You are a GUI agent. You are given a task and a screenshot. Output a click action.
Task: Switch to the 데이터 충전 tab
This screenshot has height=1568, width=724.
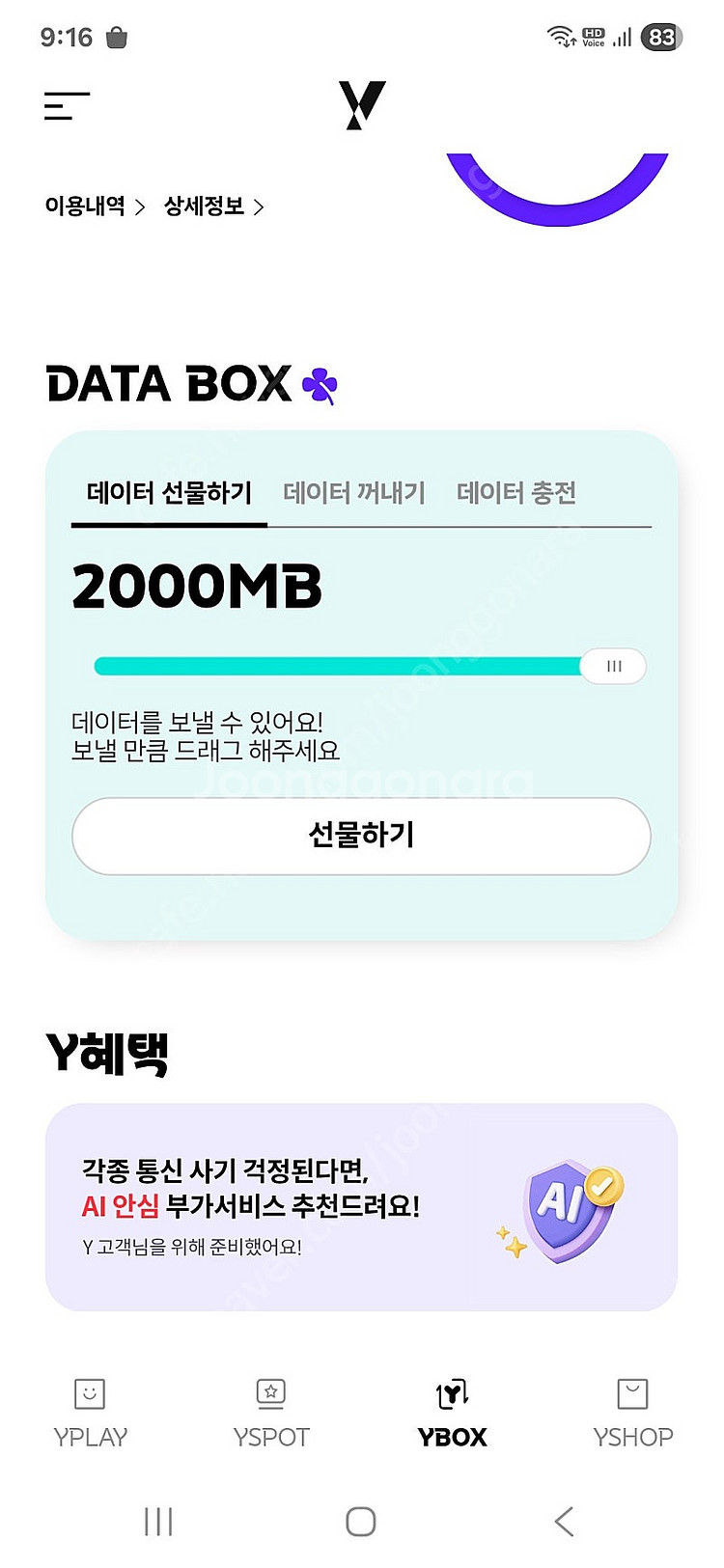516,493
